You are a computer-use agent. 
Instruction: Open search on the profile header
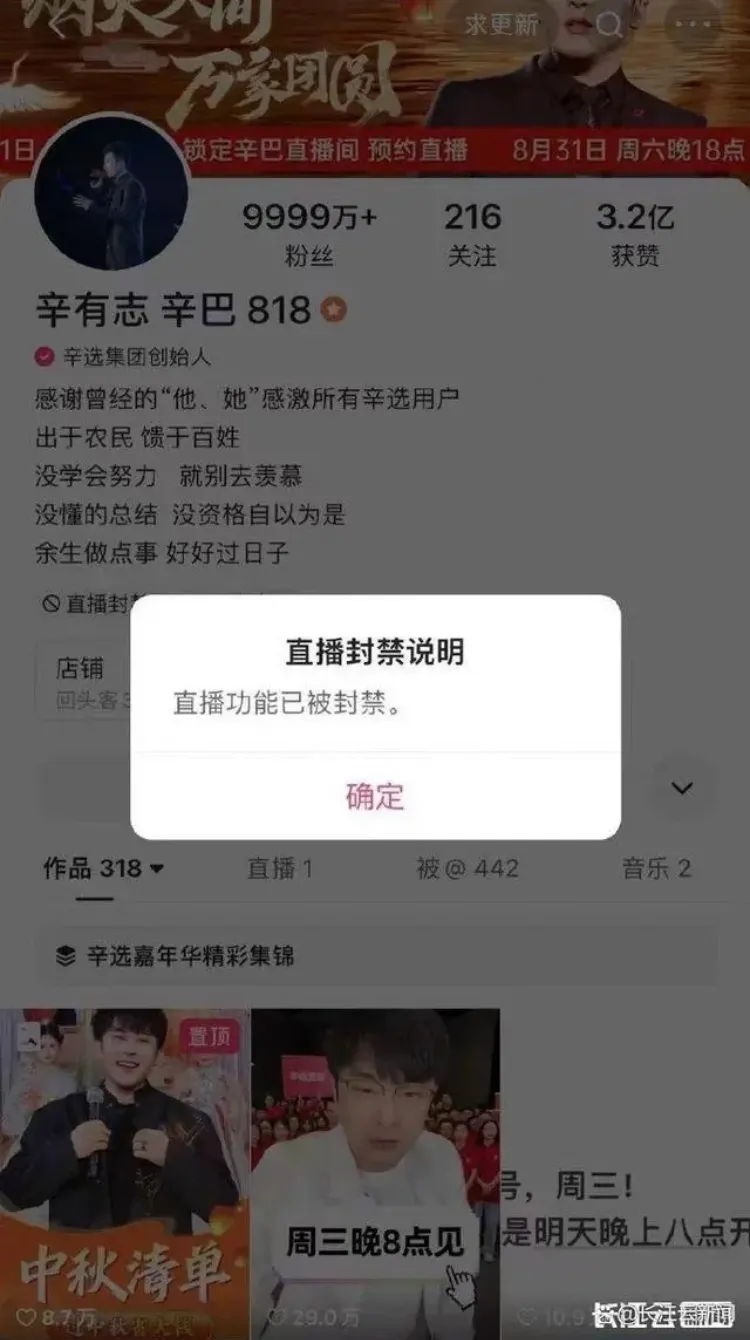(x=610, y=24)
